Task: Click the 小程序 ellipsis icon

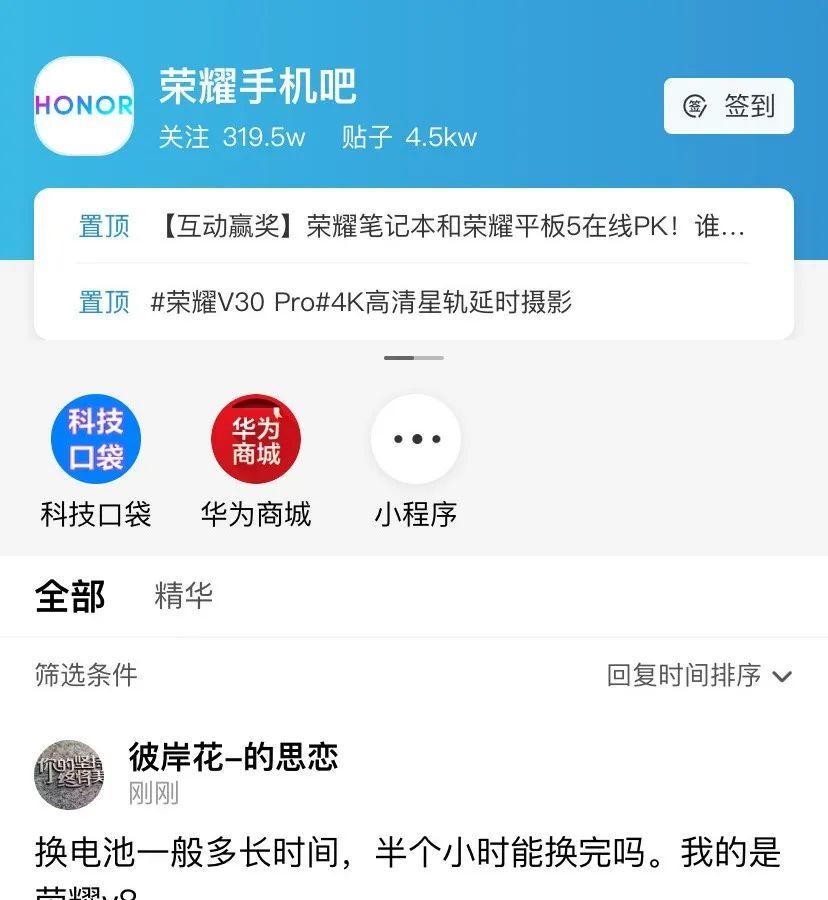Action: point(415,438)
